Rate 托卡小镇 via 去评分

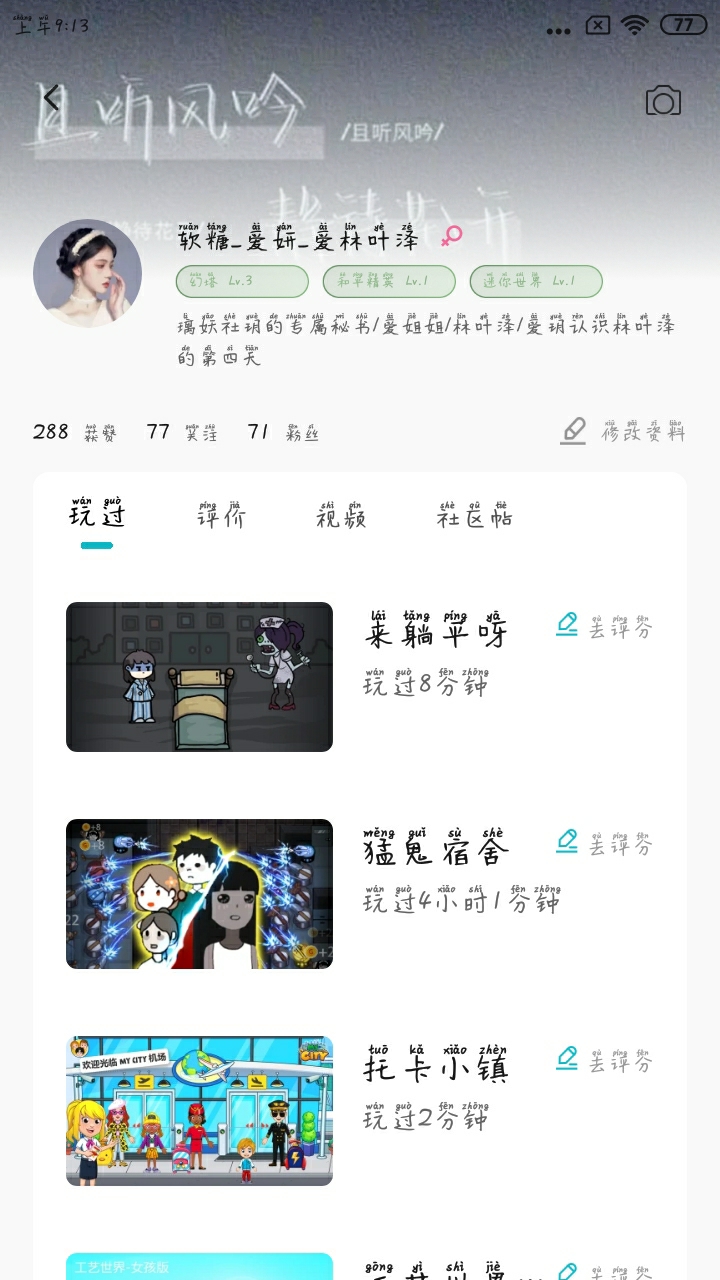click(604, 1060)
